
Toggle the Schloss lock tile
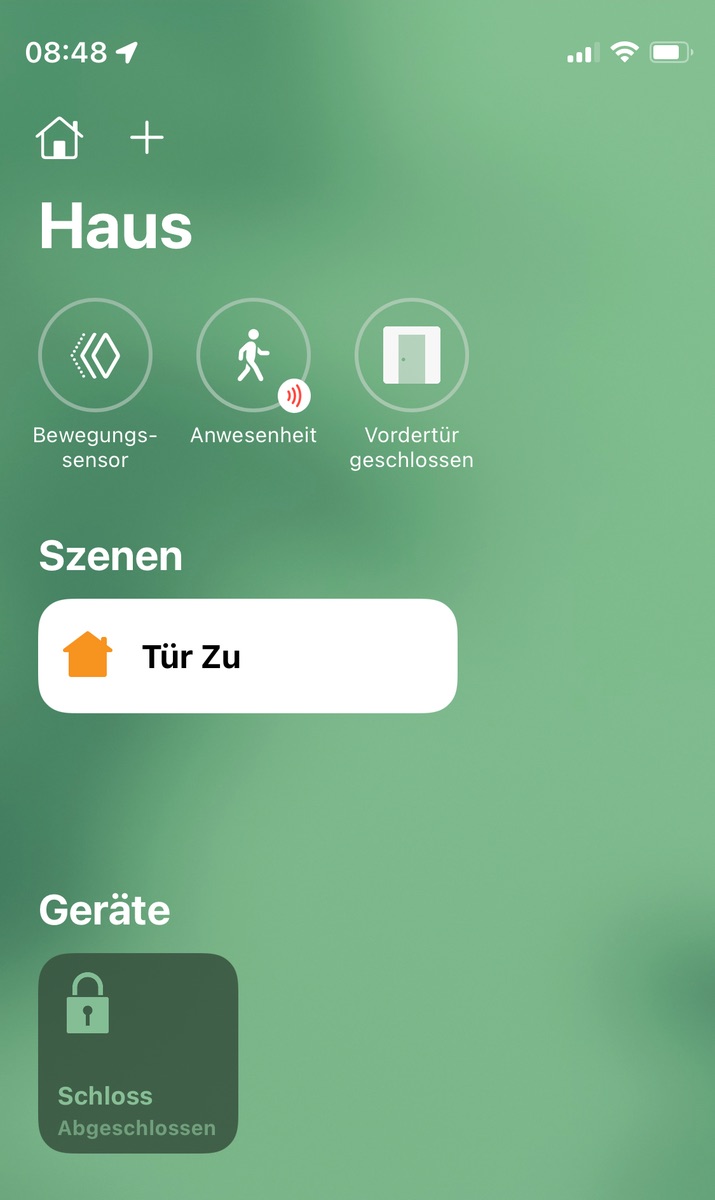138,1053
